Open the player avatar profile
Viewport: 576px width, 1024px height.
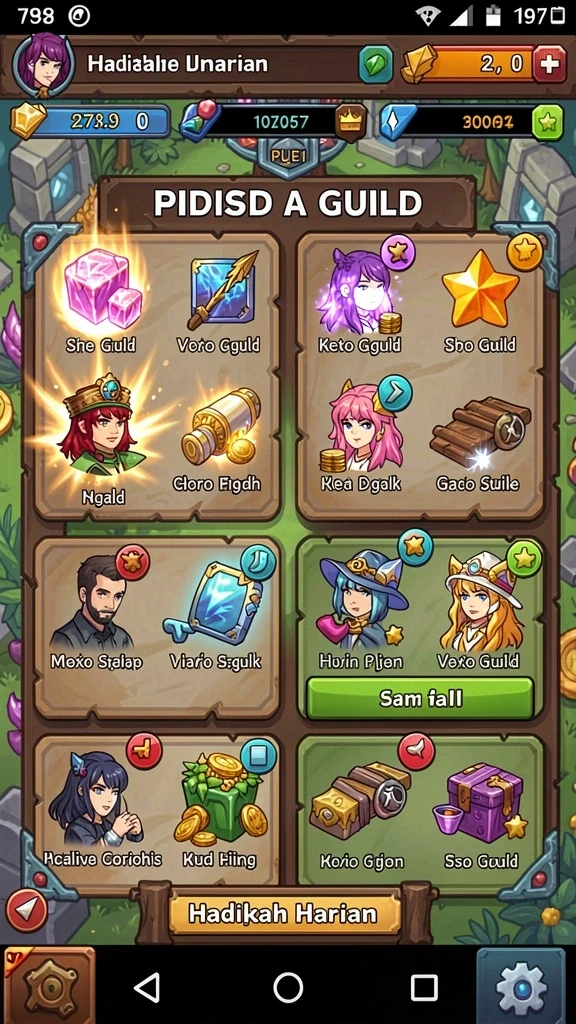(41, 64)
